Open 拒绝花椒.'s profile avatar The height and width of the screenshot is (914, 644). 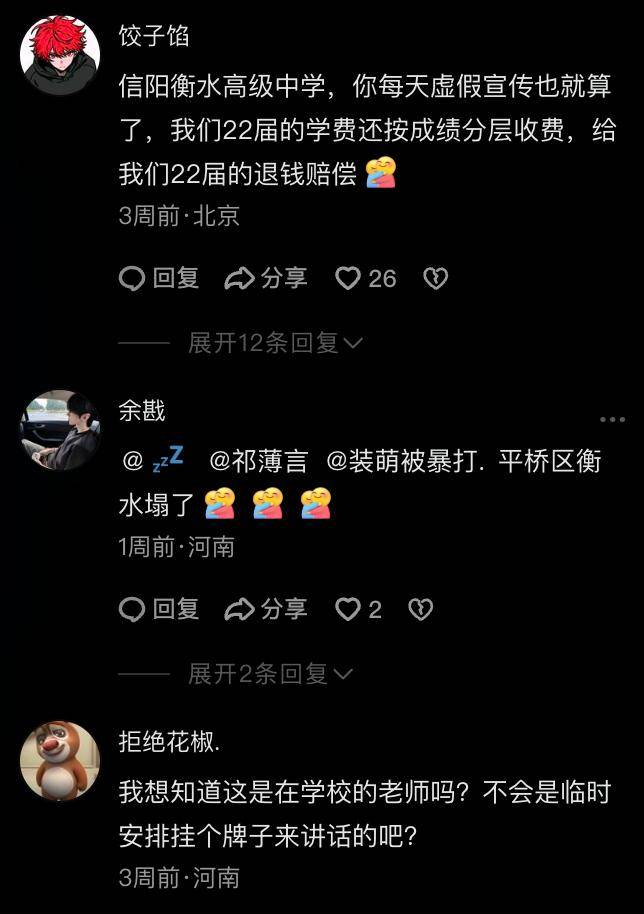point(60,761)
